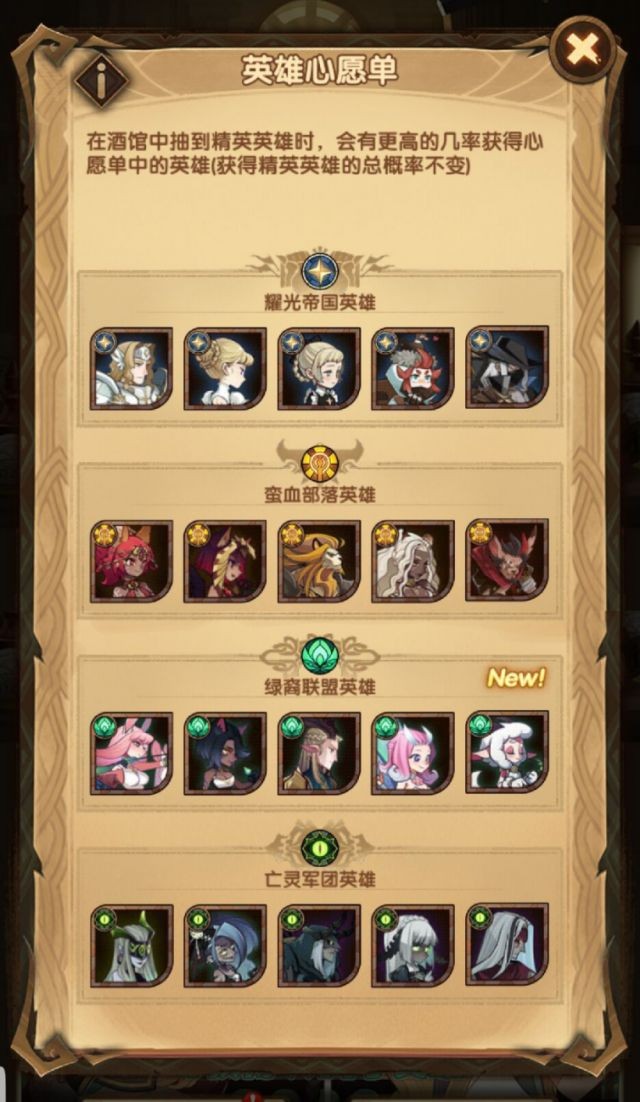The width and height of the screenshot is (640, 1102).
Task: Pick the dark hooded hero in 耀光帝国英雄
Action: tap(507, 368)
